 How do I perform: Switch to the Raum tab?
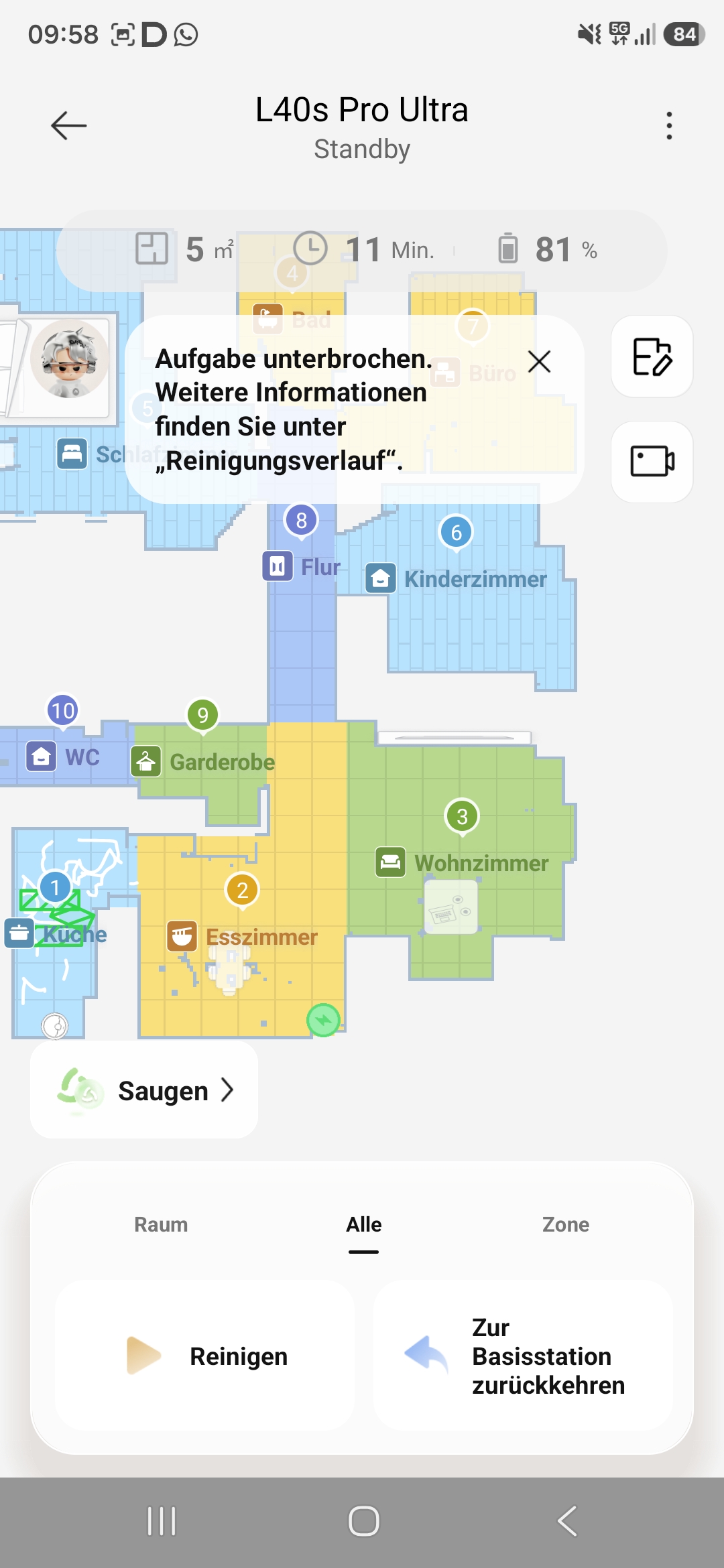pyautogui.click(x=161, y=1224)
